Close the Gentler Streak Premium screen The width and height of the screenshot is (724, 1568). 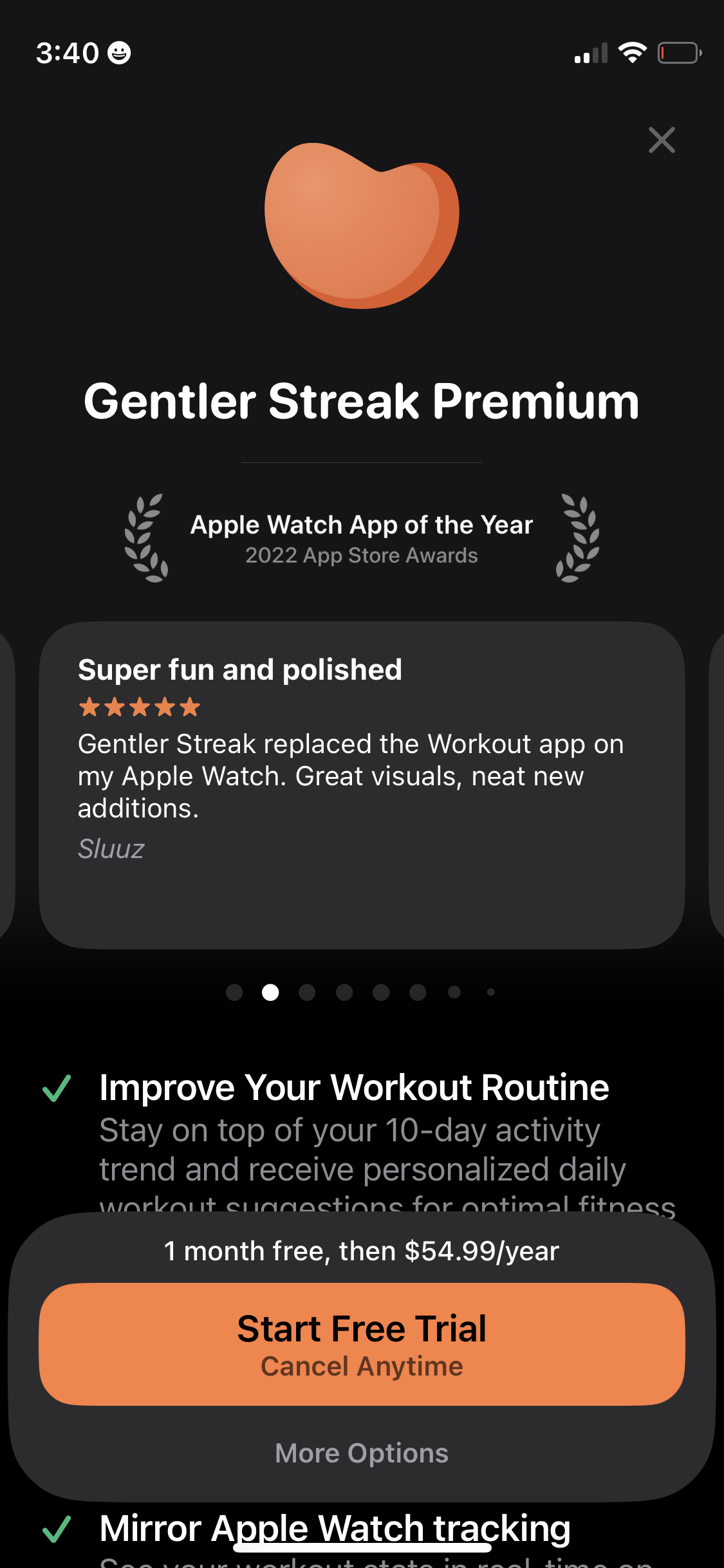pos(662,140)
